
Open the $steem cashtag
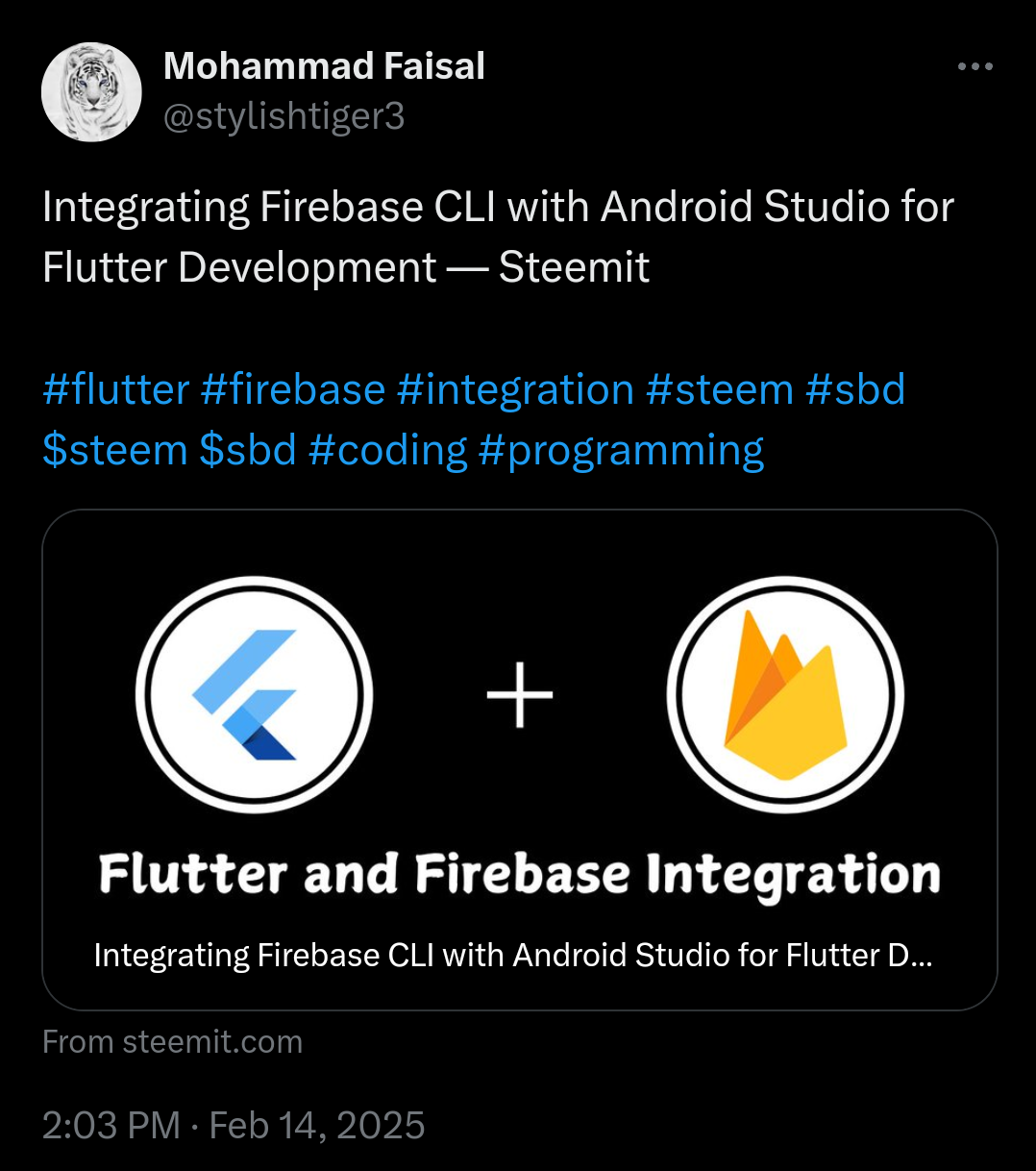[115, 450]
